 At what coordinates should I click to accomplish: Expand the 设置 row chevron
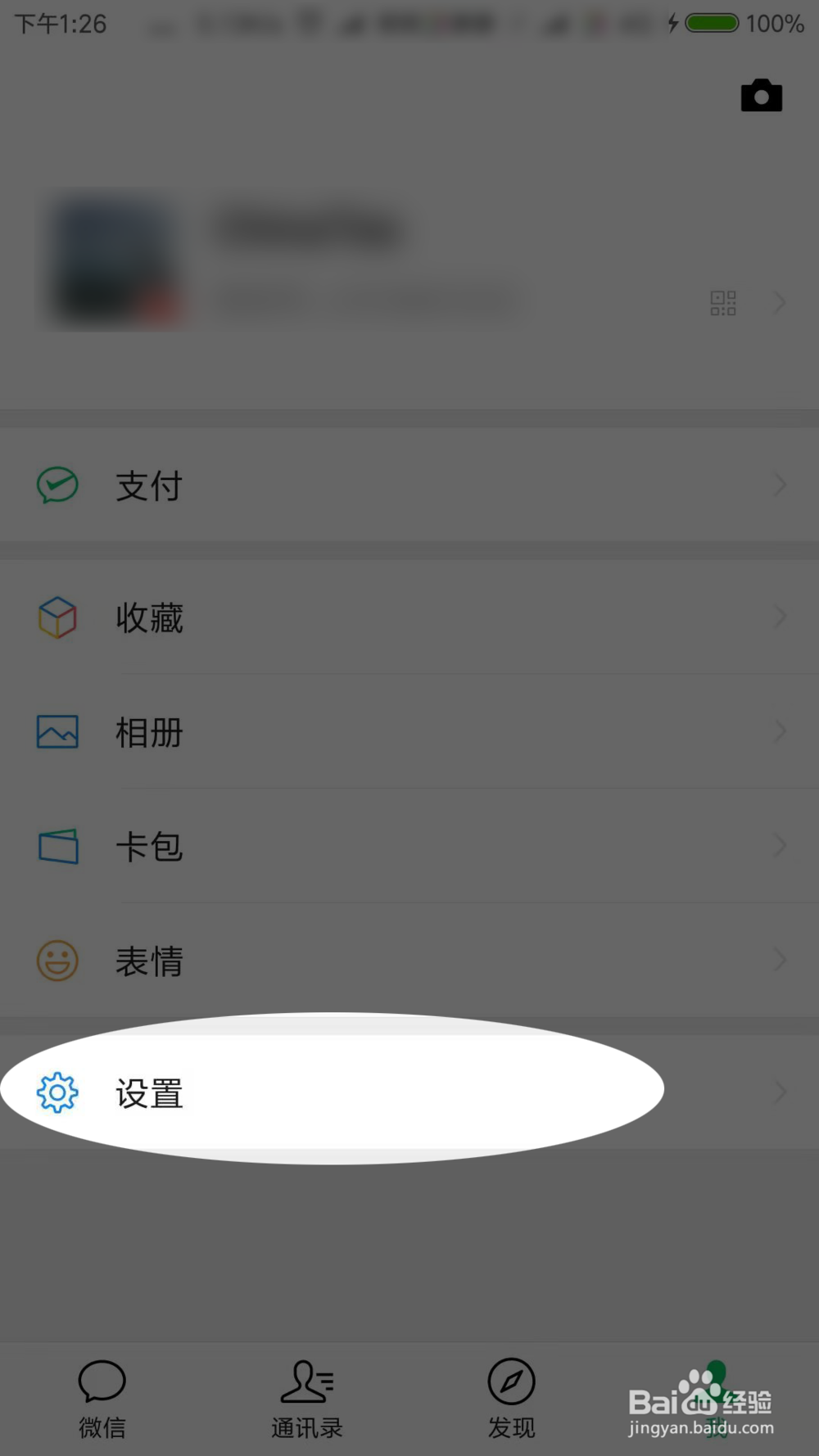click(779, 1092)
